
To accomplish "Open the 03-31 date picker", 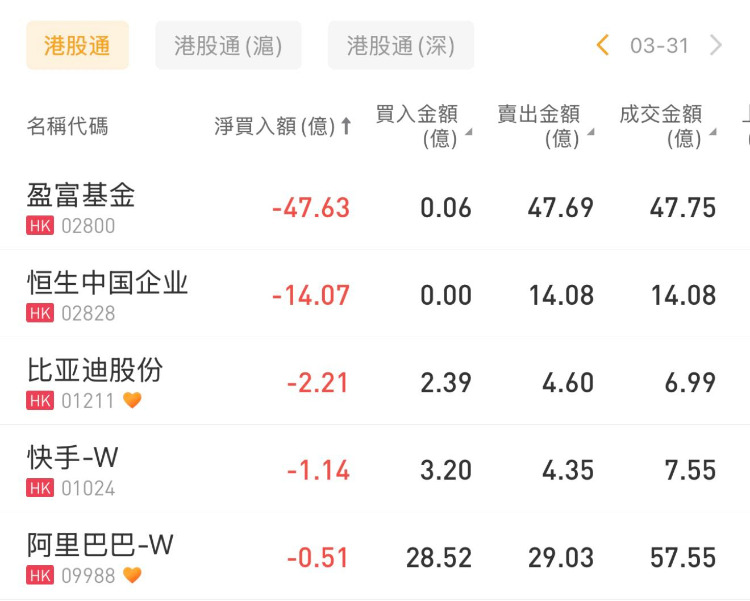I will coord(659,46).
